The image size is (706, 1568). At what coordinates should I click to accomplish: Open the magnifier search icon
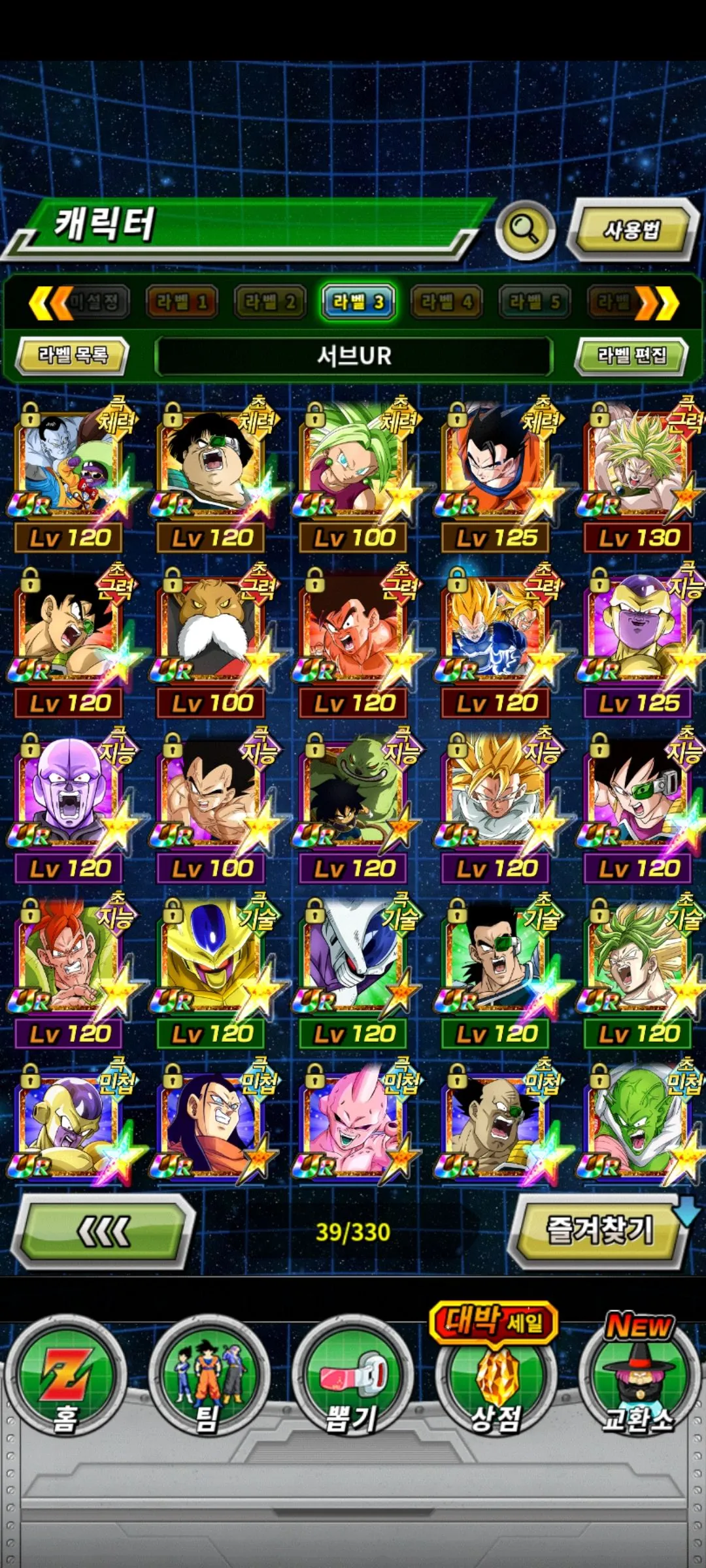(524, 229)
